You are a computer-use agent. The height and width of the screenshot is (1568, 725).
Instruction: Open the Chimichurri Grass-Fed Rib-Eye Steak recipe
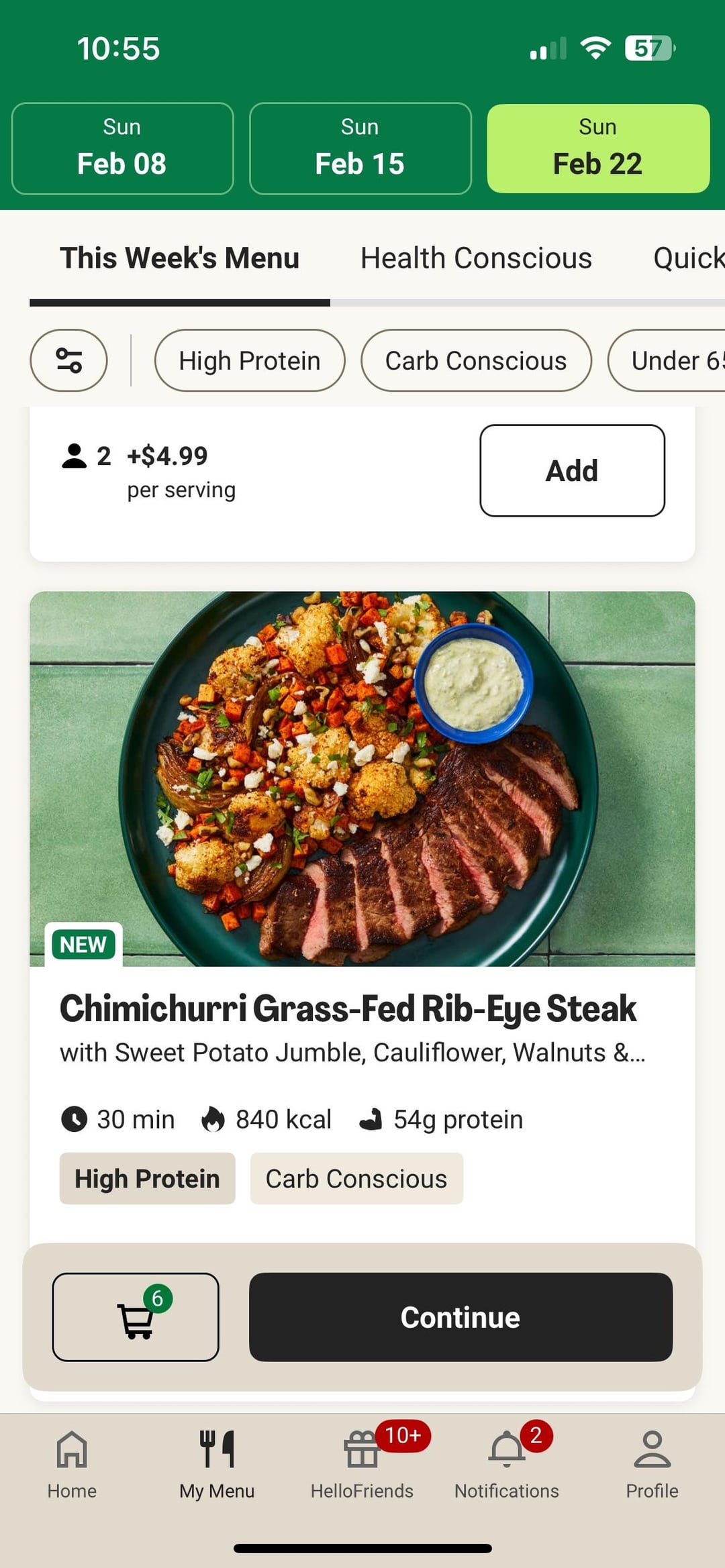[348, 1008]
